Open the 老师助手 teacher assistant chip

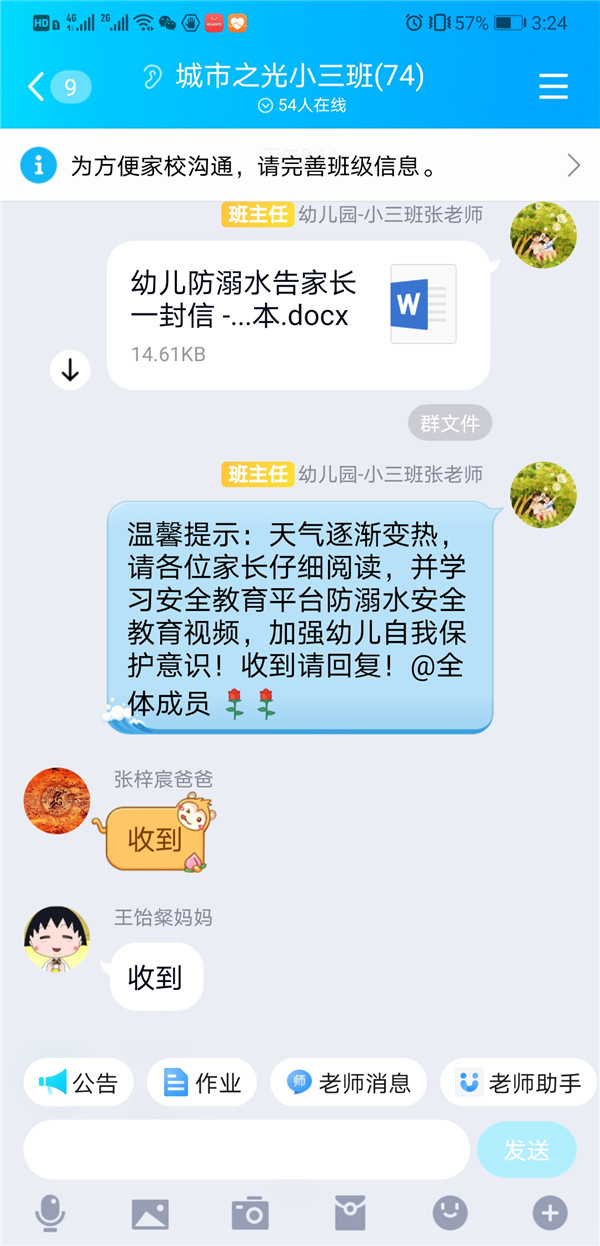pyautogui.click(x=518, y=1082)
